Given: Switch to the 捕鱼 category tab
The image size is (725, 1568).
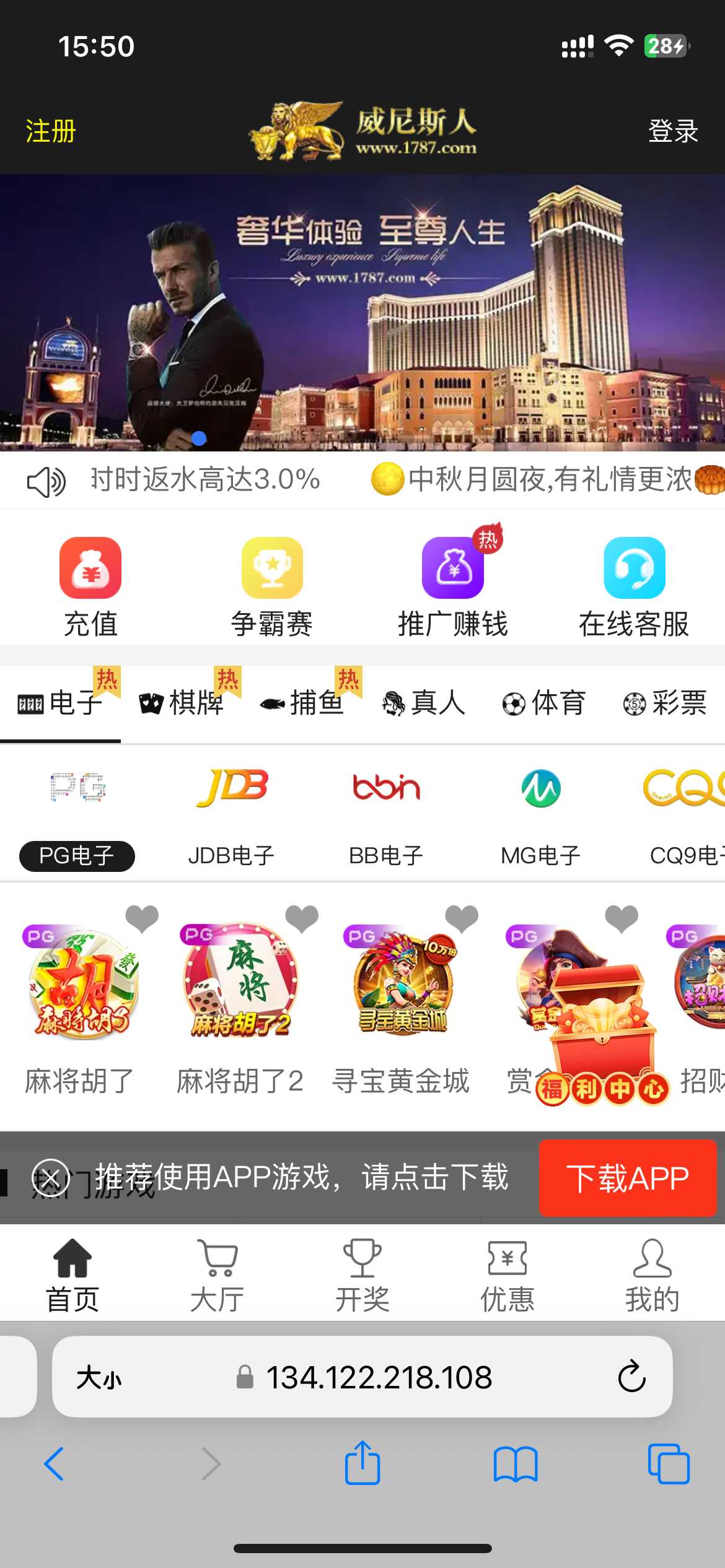Looking at the screenshot, I should click(302, 703).
